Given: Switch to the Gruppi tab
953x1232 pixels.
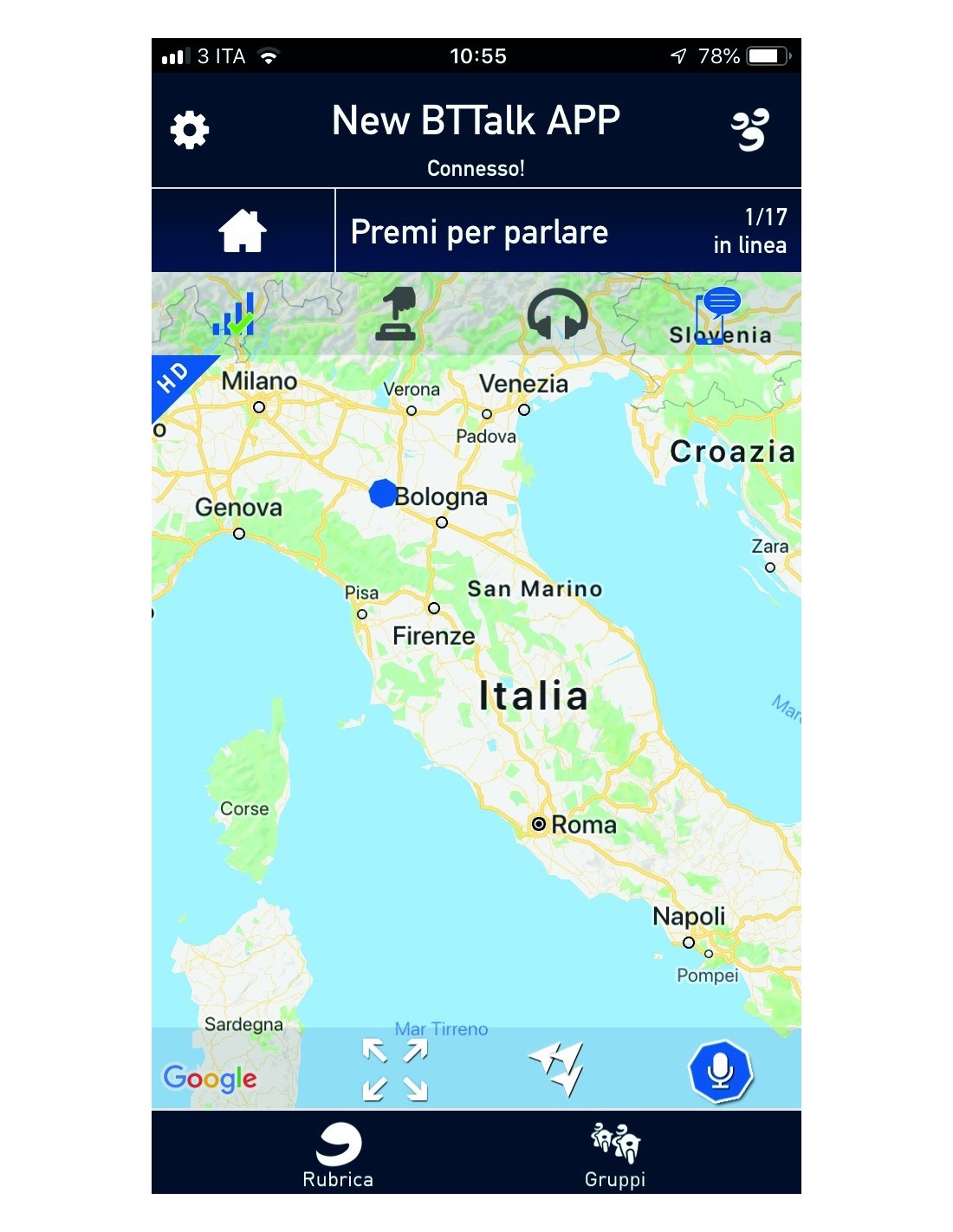Looking at the screenshot, I should 615,1155.
